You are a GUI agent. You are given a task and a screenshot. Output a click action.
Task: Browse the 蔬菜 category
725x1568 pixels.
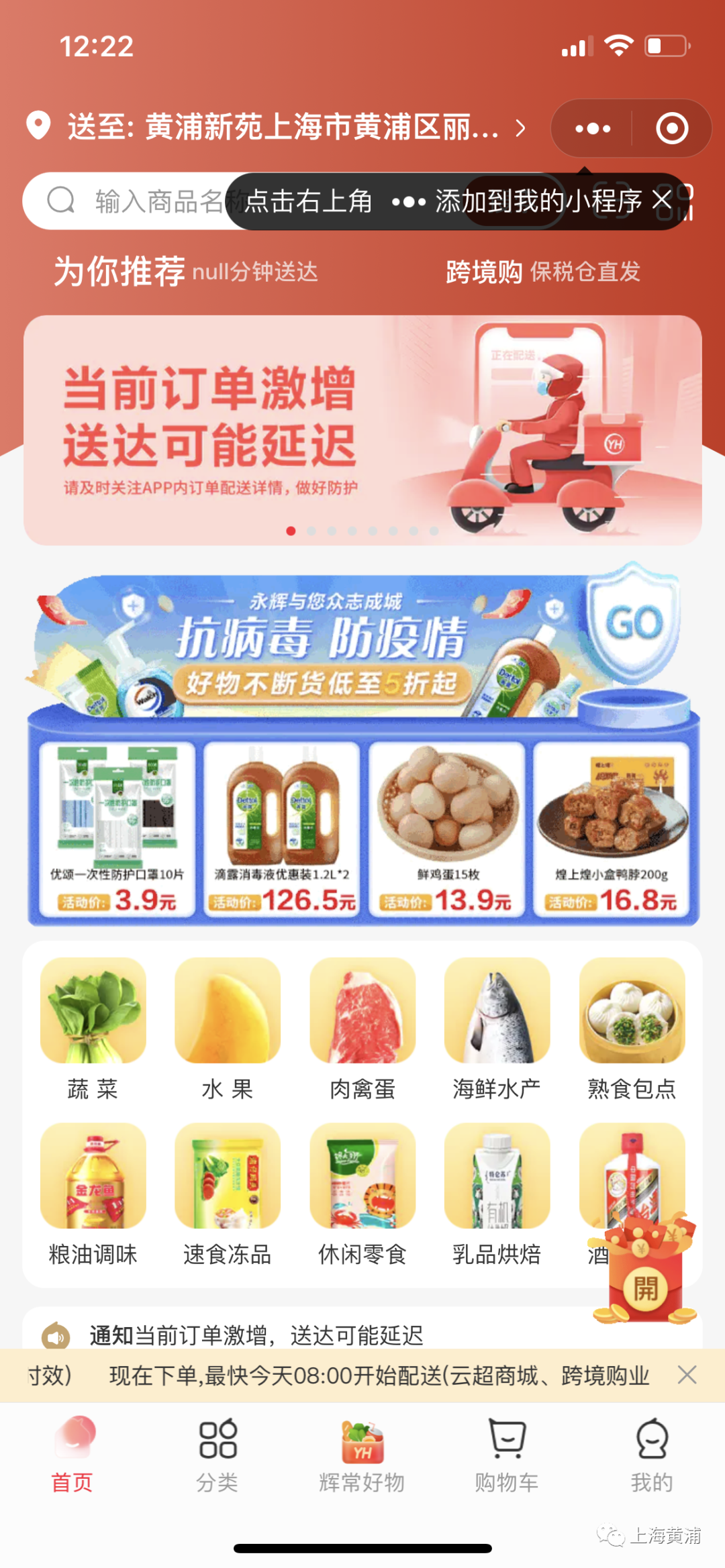click(93, 1029)
